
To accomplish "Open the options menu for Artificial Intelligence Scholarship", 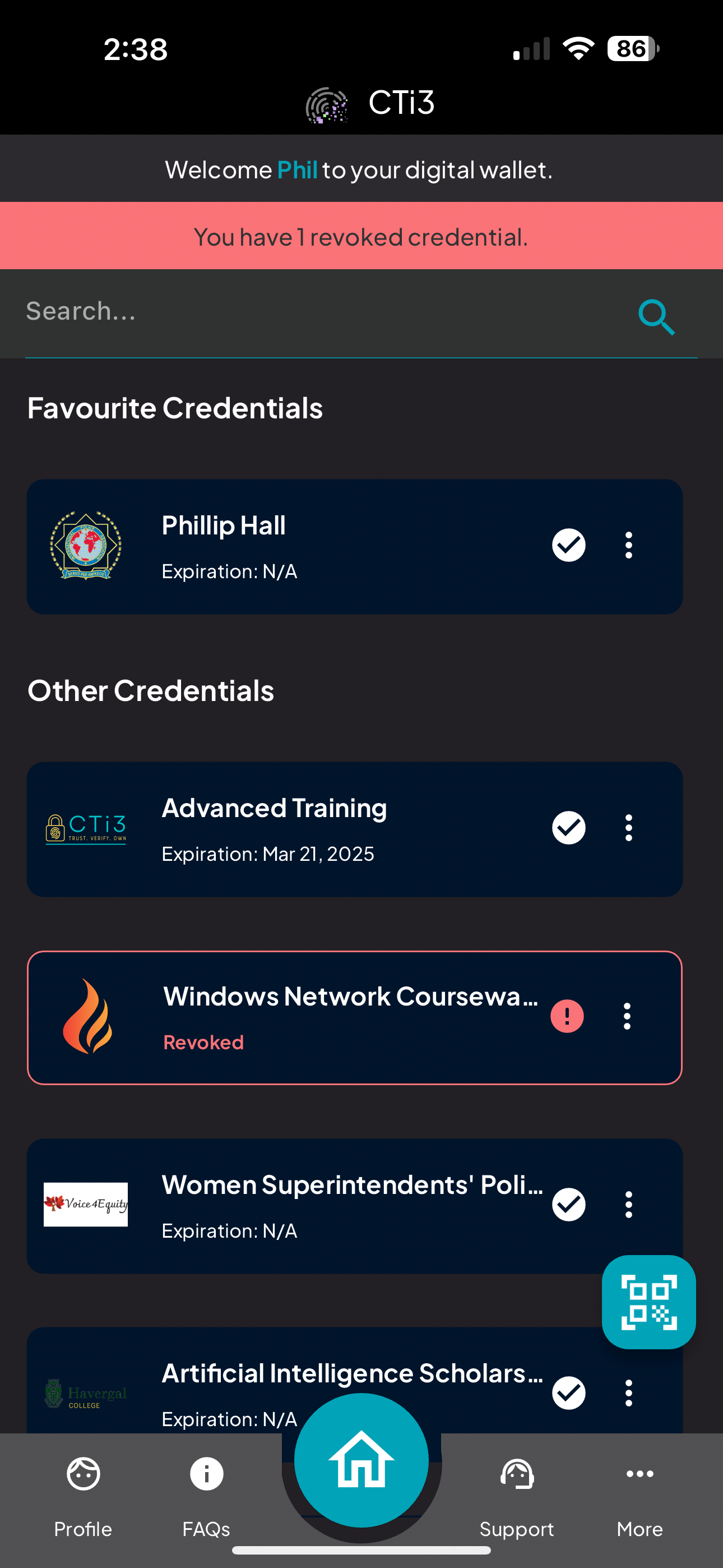I will (629, 1392).
